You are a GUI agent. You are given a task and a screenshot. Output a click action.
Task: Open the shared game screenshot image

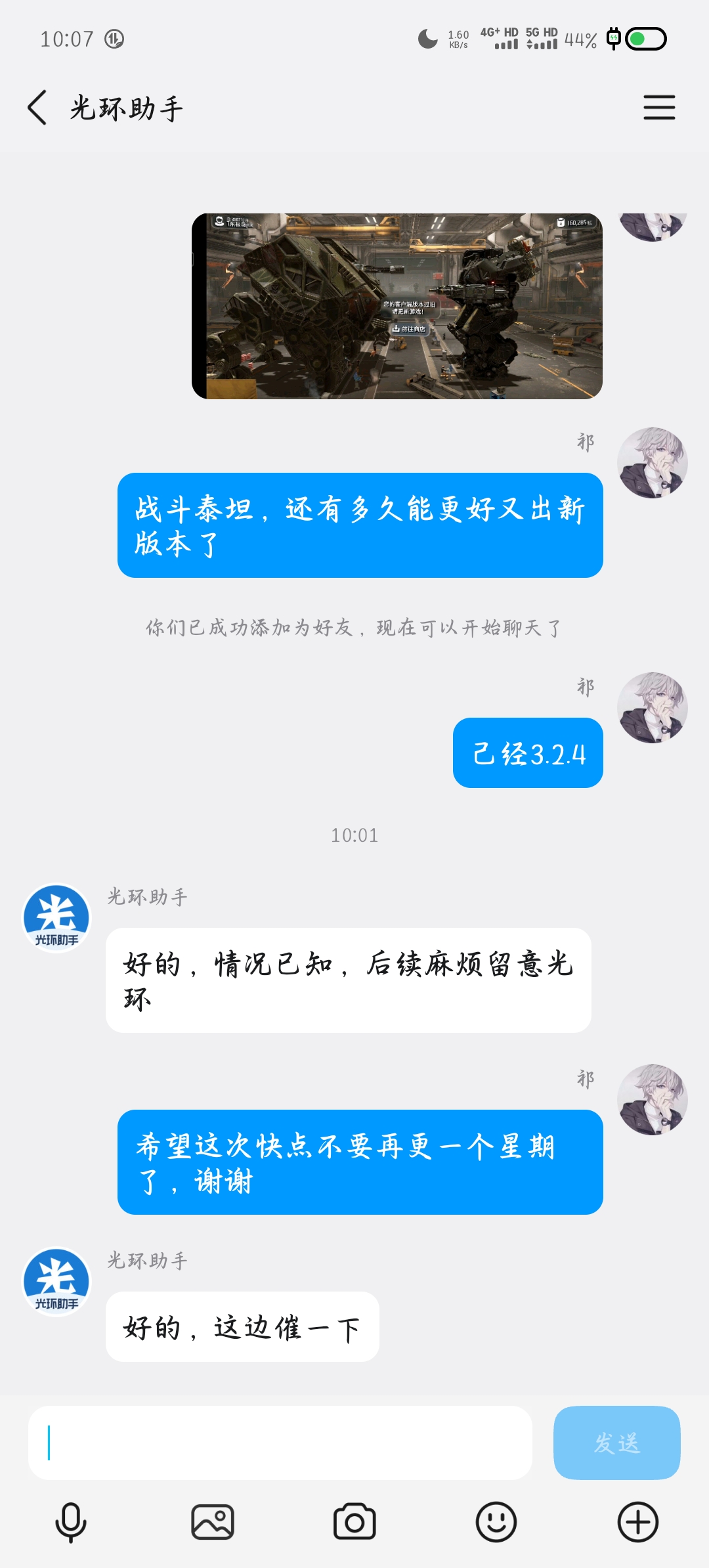[x=397, y=306]
